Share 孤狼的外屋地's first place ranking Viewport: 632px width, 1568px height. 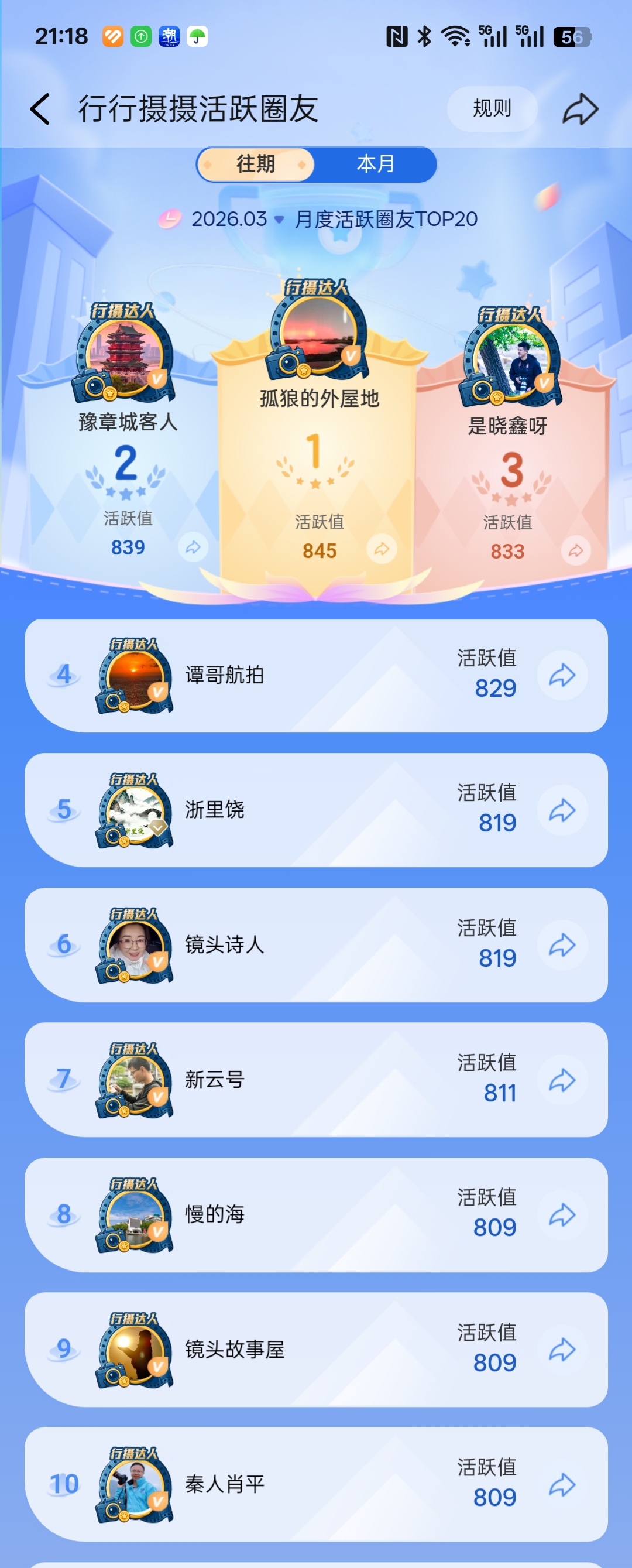[382, 550]
